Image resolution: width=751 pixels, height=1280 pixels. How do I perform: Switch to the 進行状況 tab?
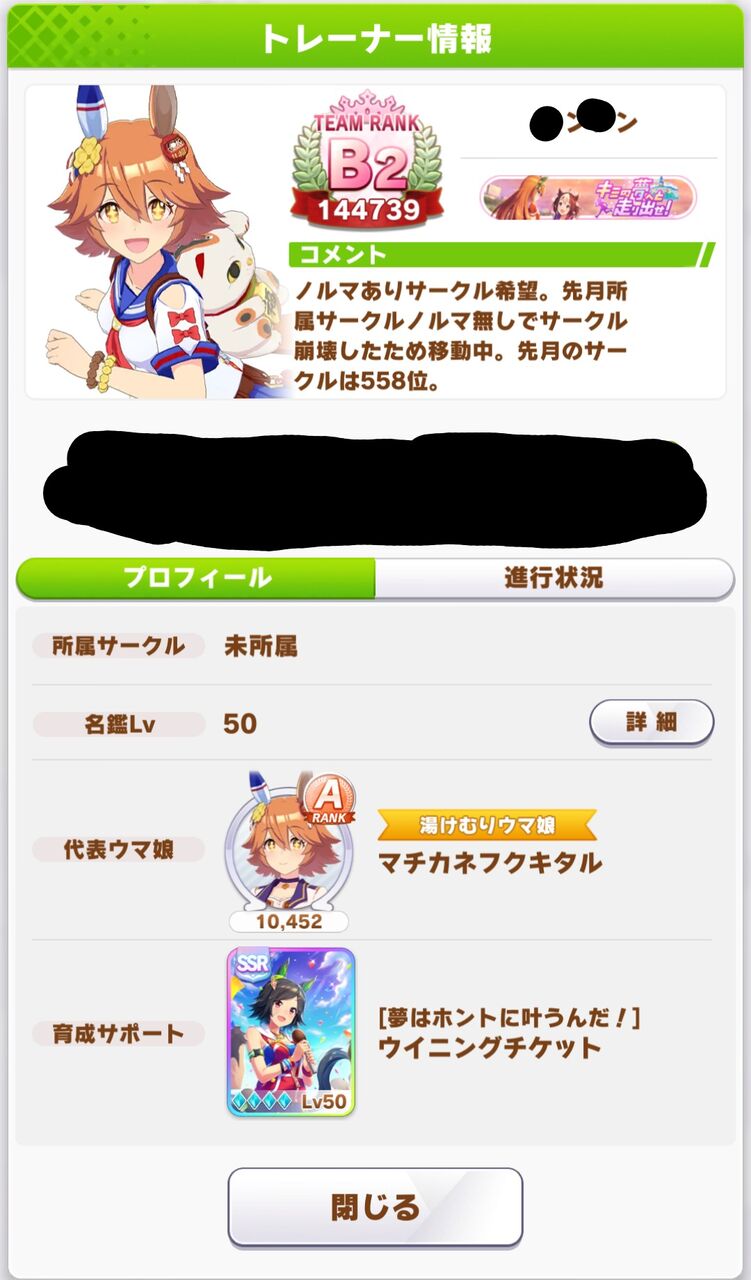pyautogui.click(x=555, y=578)
